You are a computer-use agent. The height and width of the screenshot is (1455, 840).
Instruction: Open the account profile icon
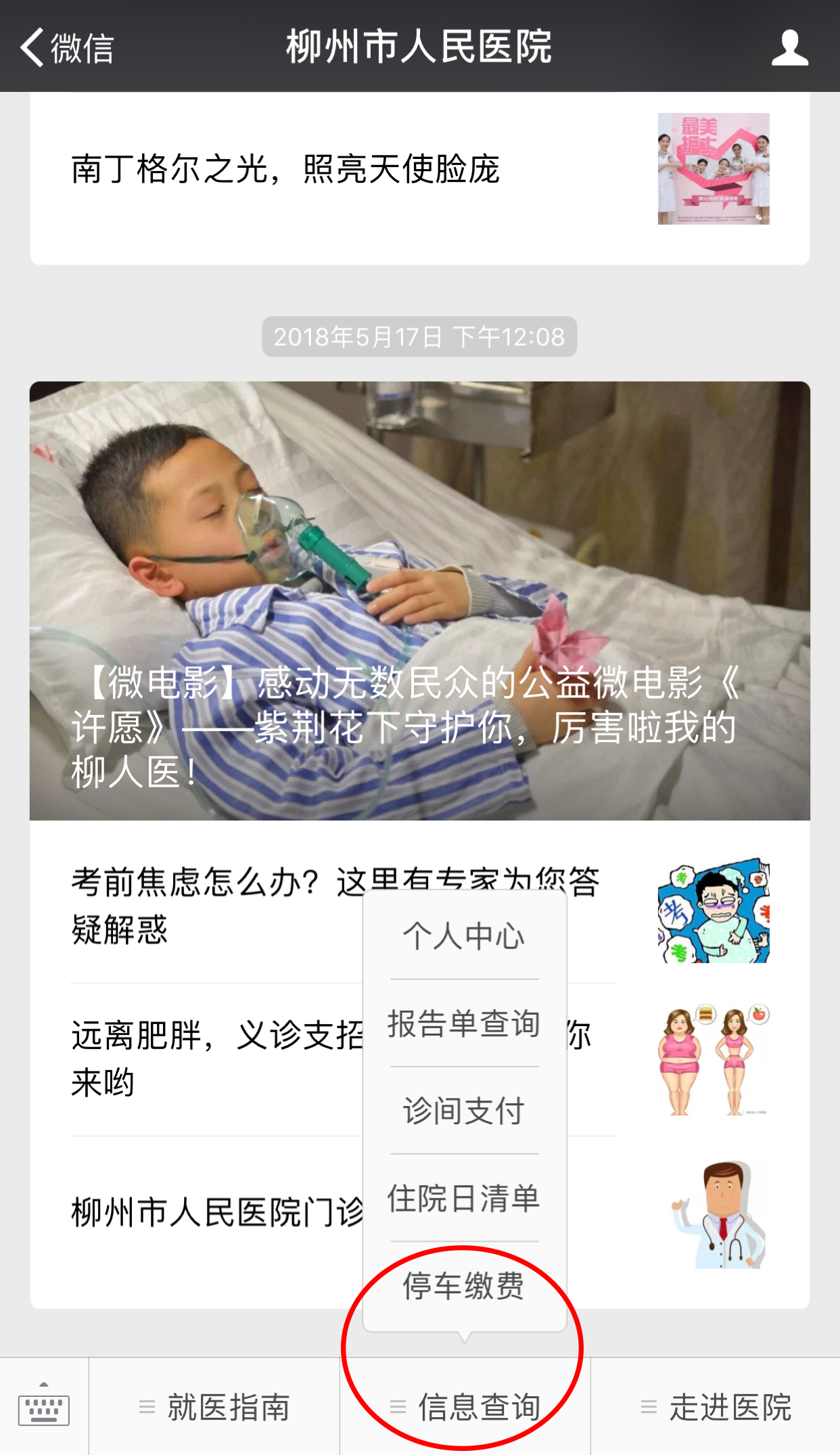pyautogui.click(x=789, y=47)
